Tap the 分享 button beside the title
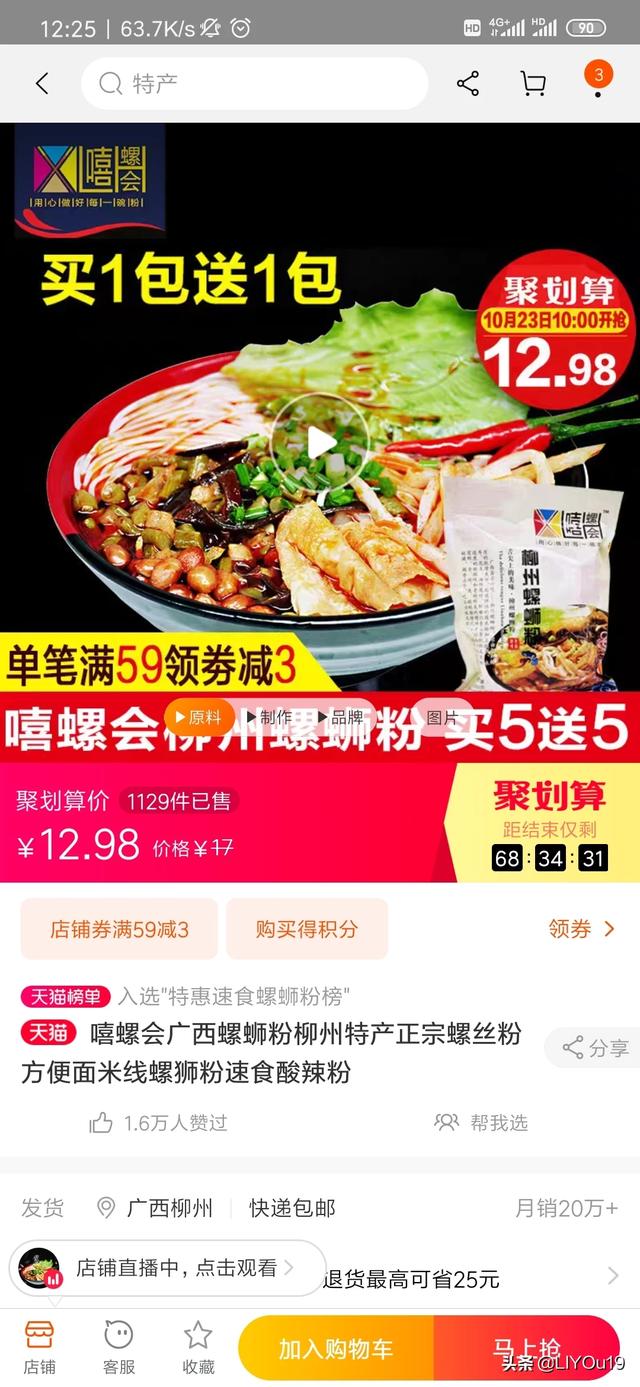The image size is (640, 1387). click(595, 1048)
